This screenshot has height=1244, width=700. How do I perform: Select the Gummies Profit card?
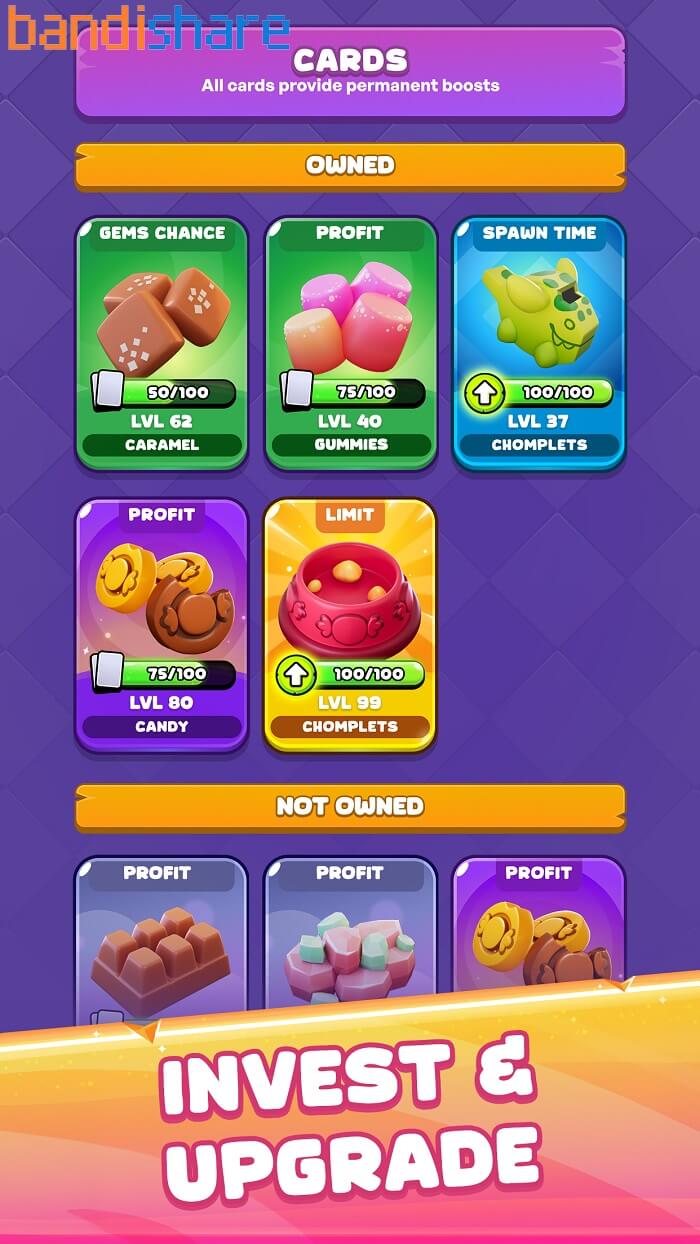pyautogui.click(x=350, y=343)
